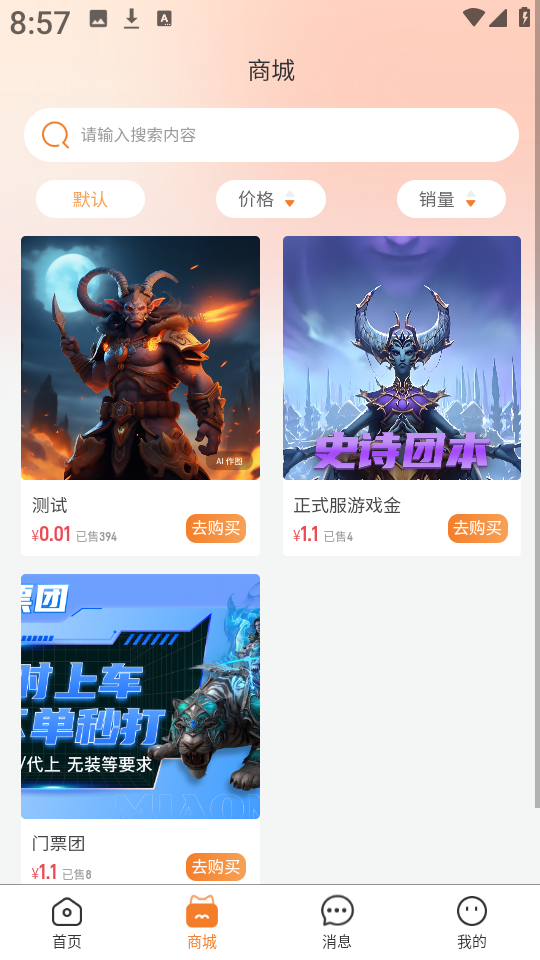
Task: Open the 门票团 product image
Action: click(x=140, y=696)
